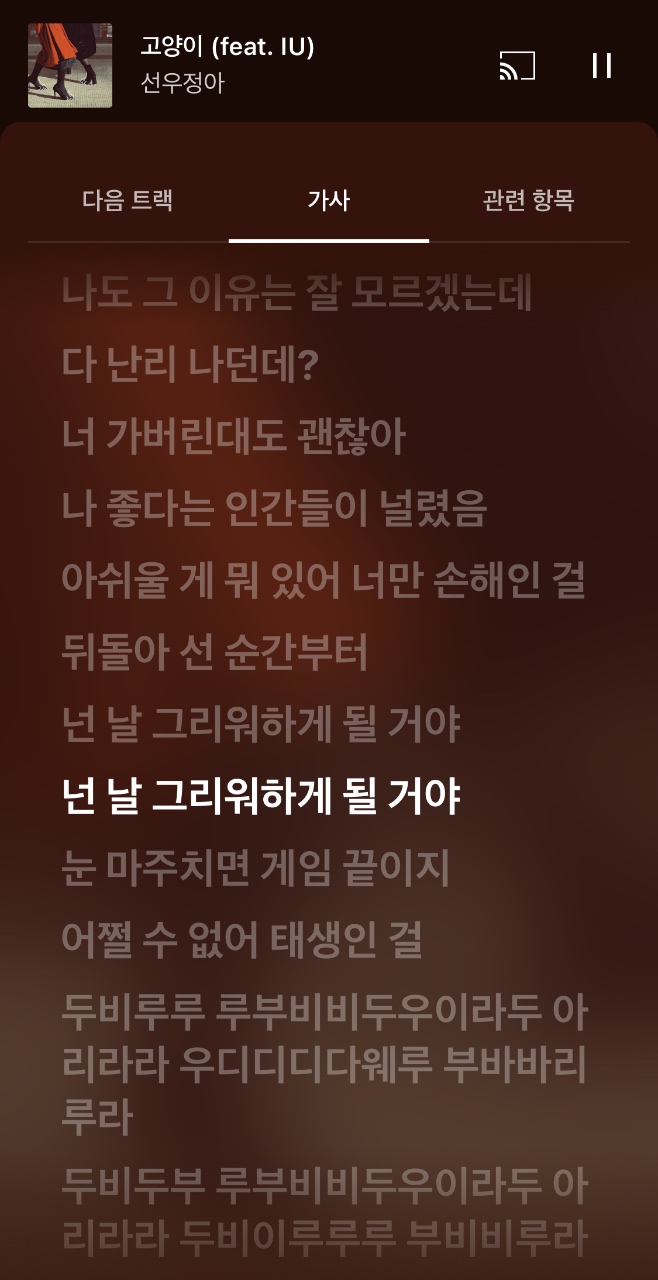This screenshot has height=1280, width=658.
Task: Jump to lyric line 나 좋다는 인간들이 널렸음
Action: click(x=275, y=509)
